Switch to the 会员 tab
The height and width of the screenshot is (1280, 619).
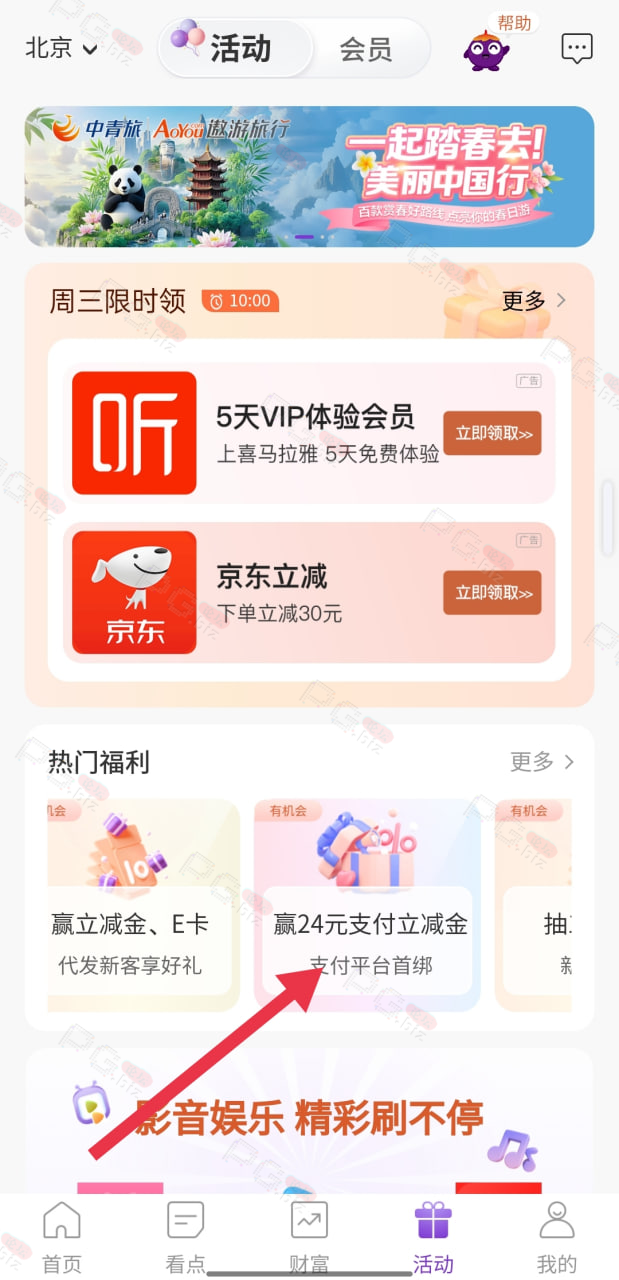click(366, 49)
